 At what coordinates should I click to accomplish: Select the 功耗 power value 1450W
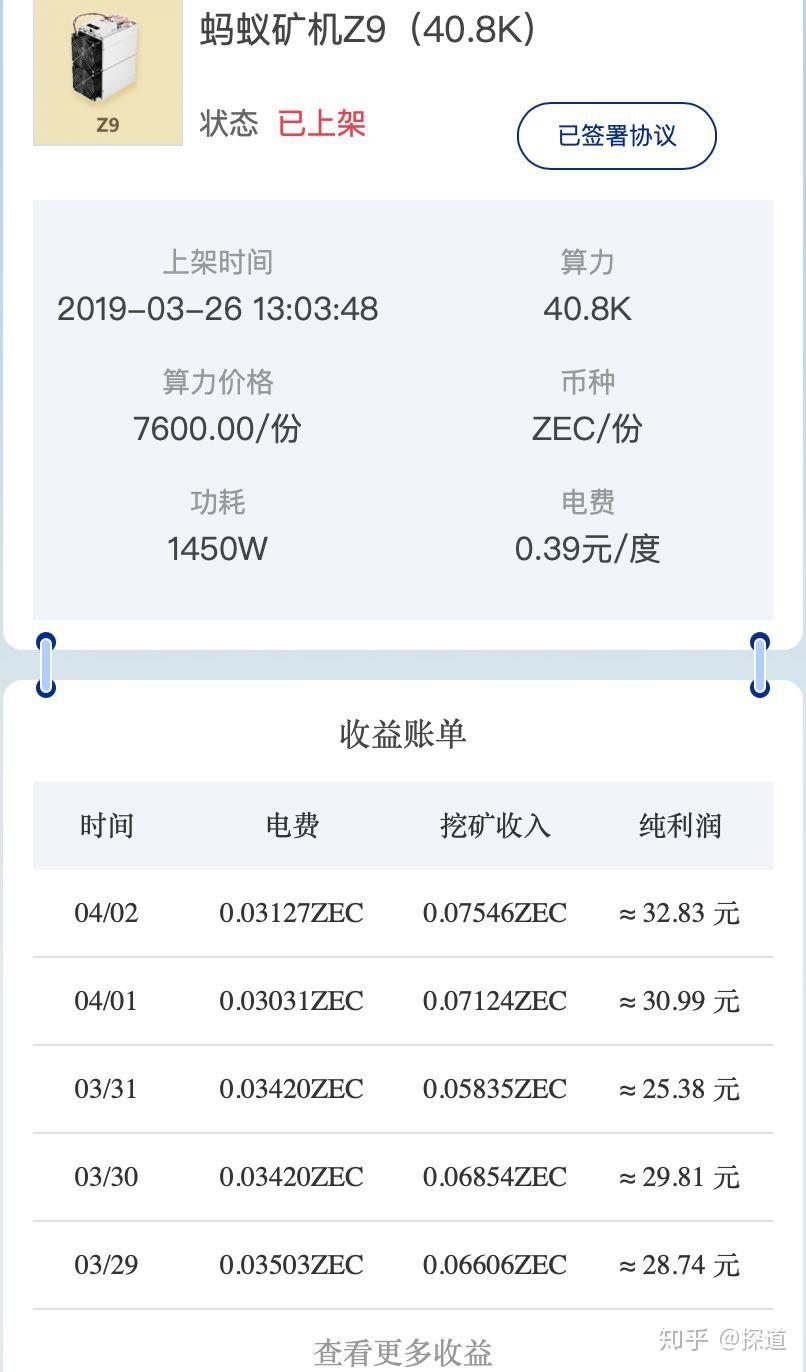(x=216, y=550)
